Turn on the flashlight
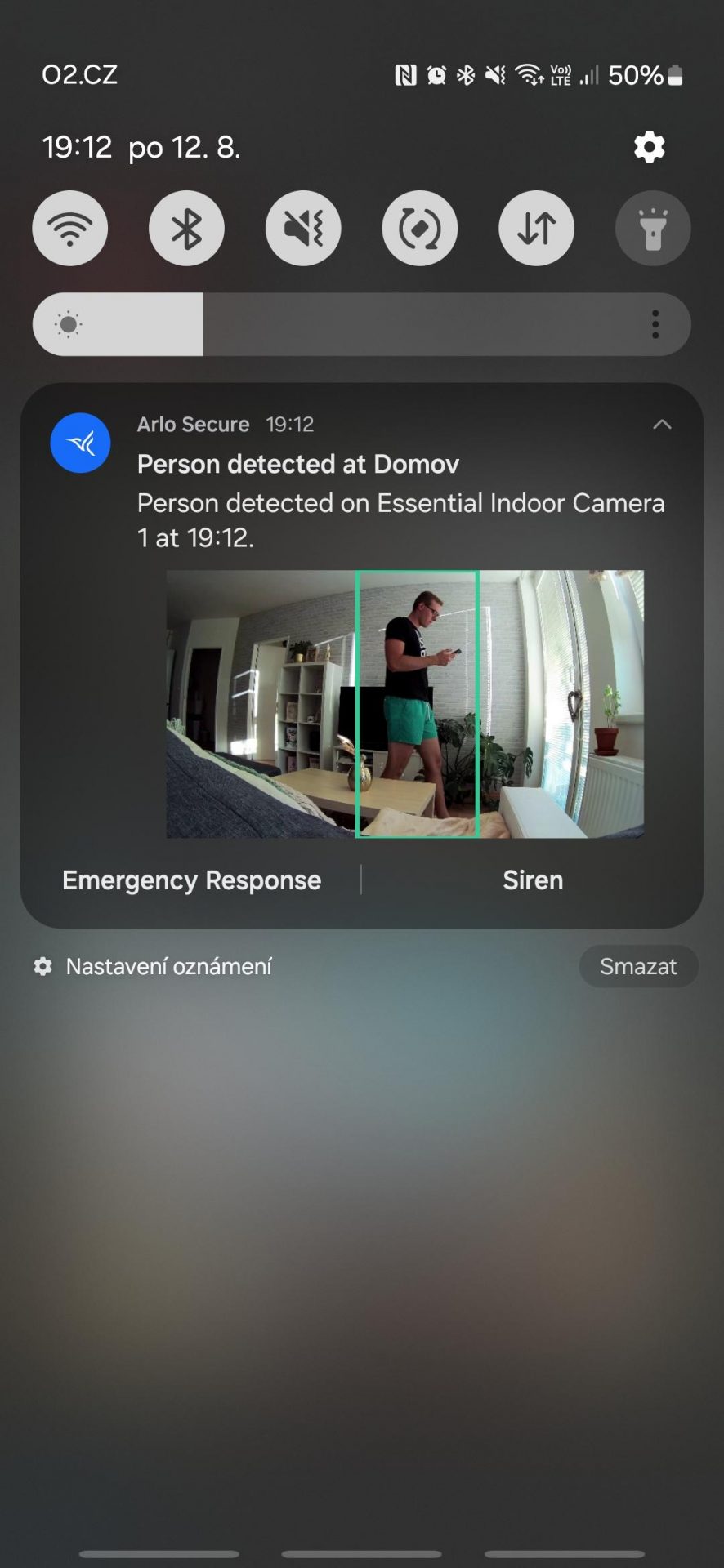This screenshot has height=1568, width=724. pyautogui.click(x=653, y=228)
